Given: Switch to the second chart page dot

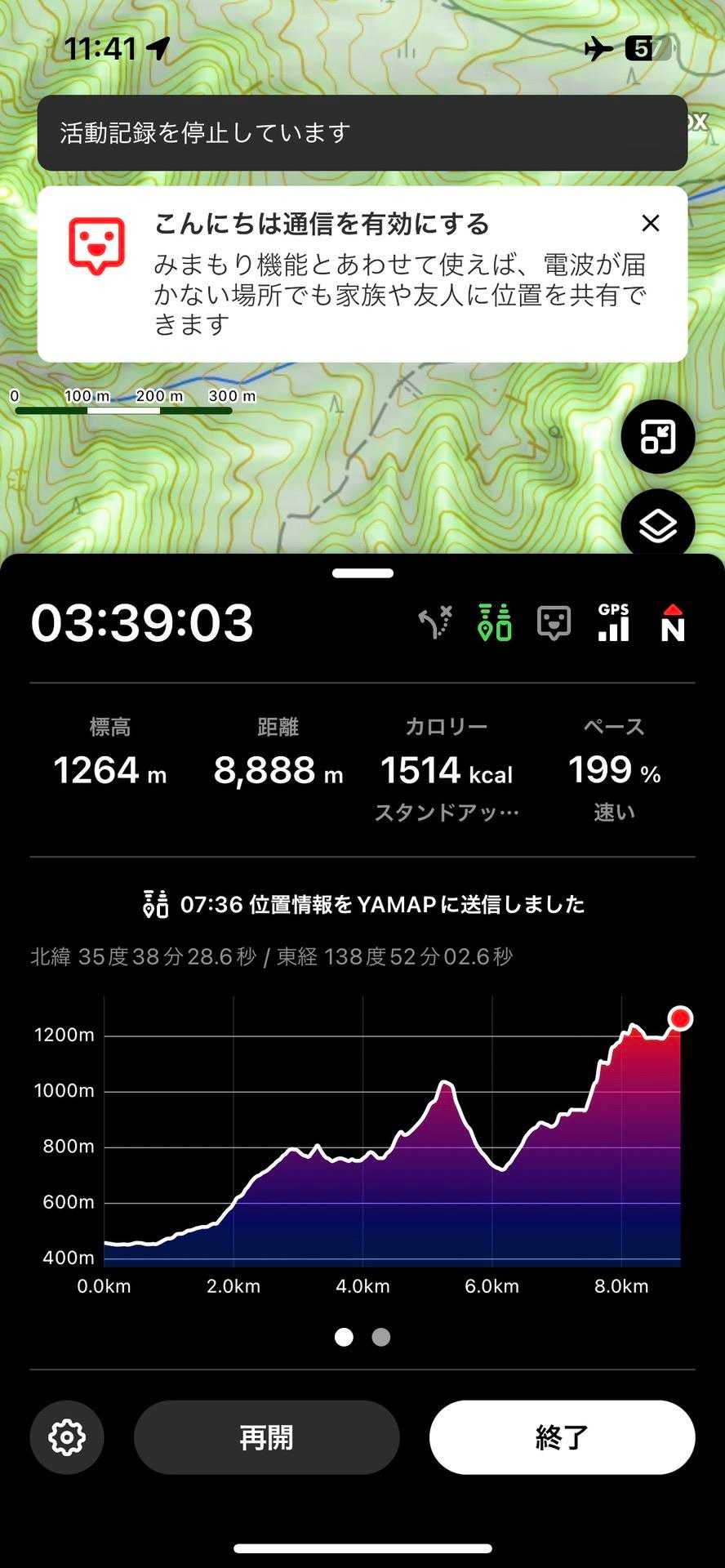Looking at the screenshot, I should [x=381, y=1337].
